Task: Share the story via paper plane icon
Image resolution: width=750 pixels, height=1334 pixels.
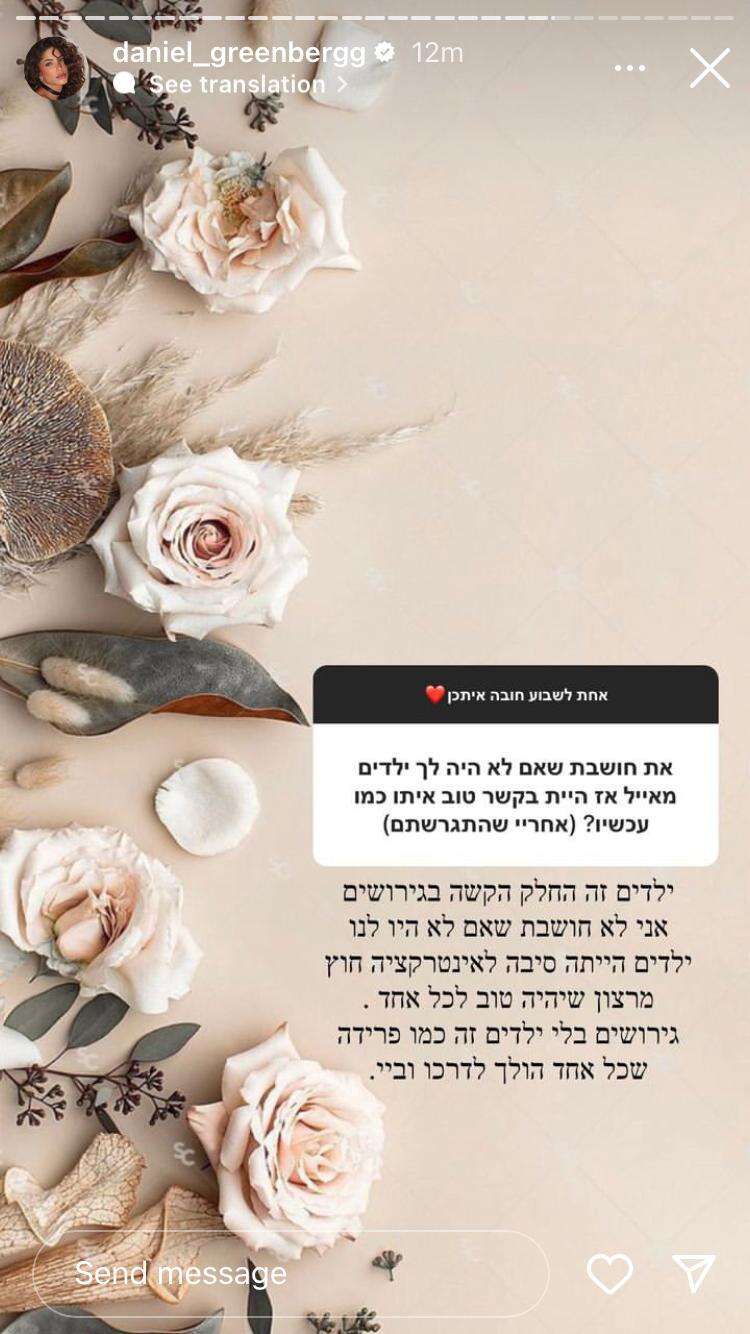Action: click(x=694, y=1274)
